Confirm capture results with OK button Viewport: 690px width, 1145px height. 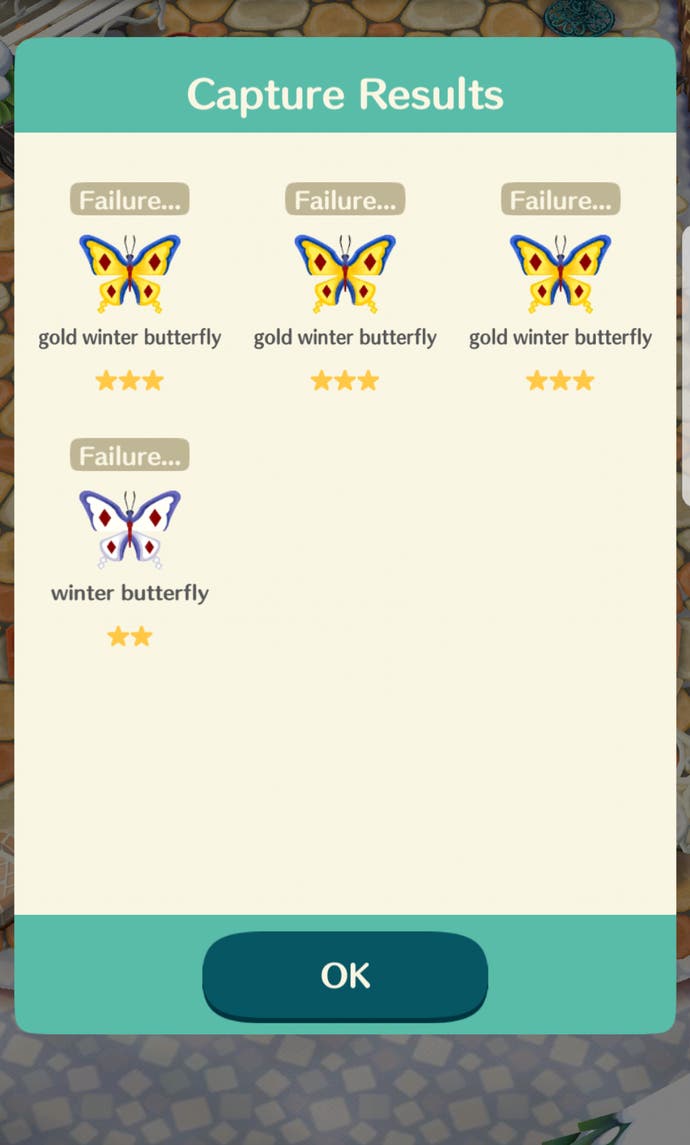pos(345,975)
